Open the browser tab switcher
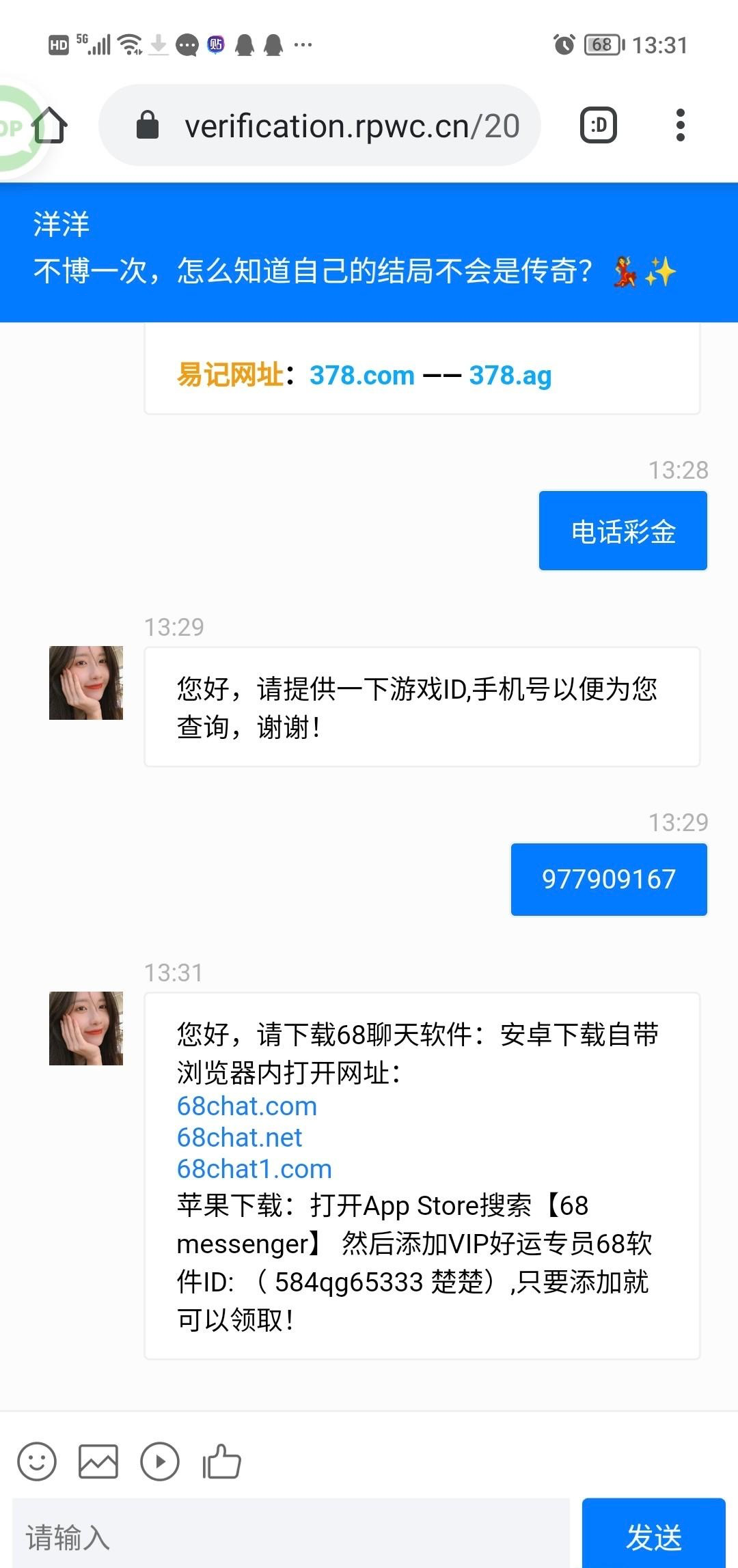738x1568 pixels. pyautogui.click(x=599, y=126)
